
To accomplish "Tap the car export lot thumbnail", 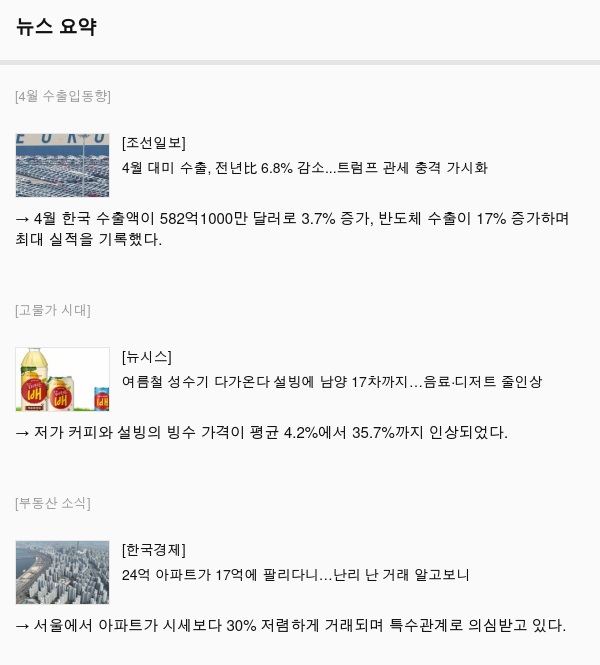I will point(62,164).
